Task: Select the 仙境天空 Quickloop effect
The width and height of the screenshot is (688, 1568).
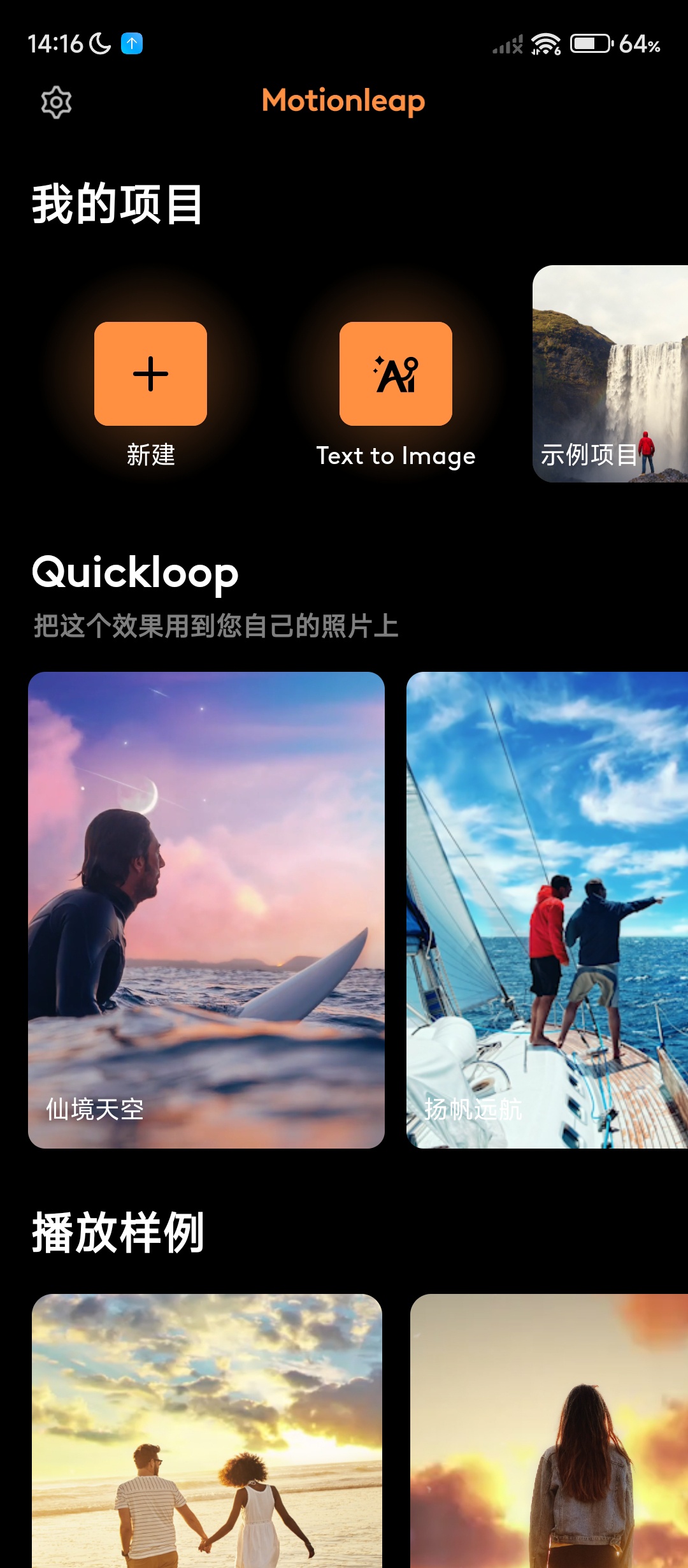Action: [206, 910]
